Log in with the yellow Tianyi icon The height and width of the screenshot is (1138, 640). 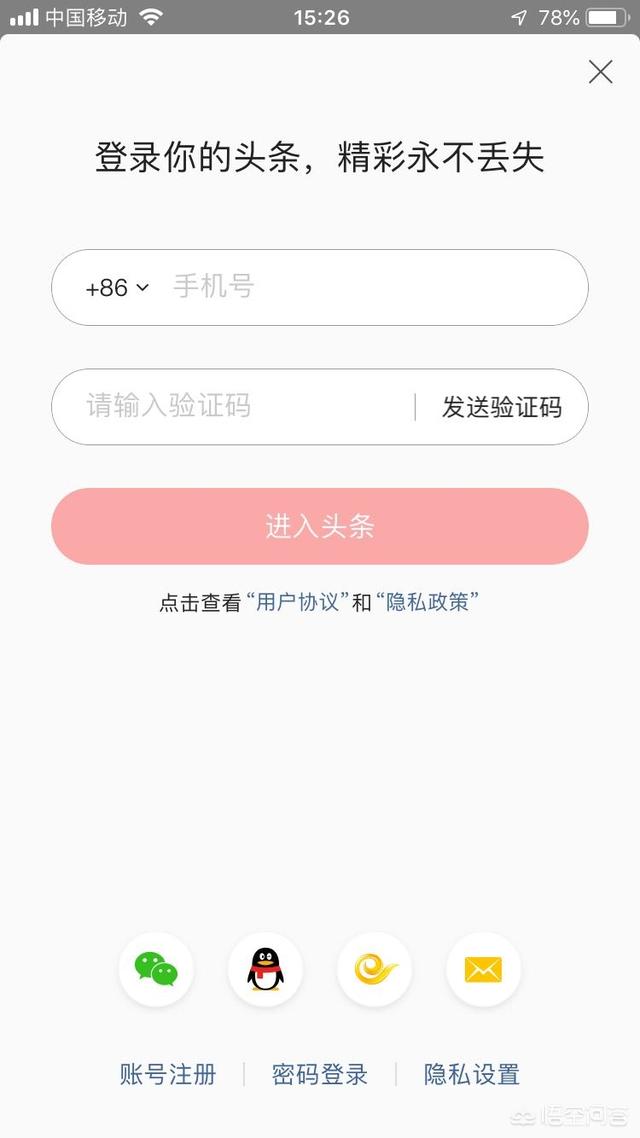pos(374,969)
